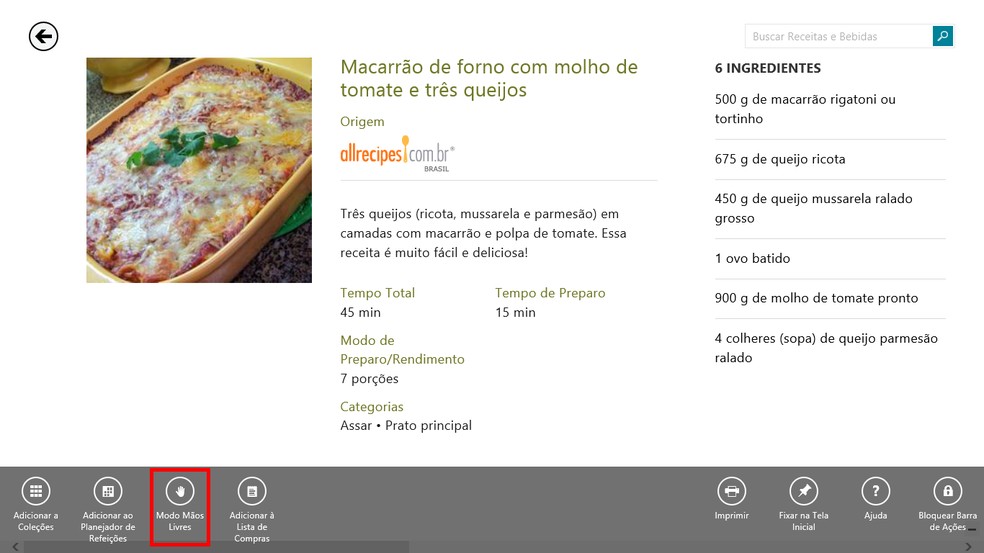984x553 pixels.
Task: Choose Fixar na Tela Inicial
Action: pyautogui.click(x=804, y=491)
